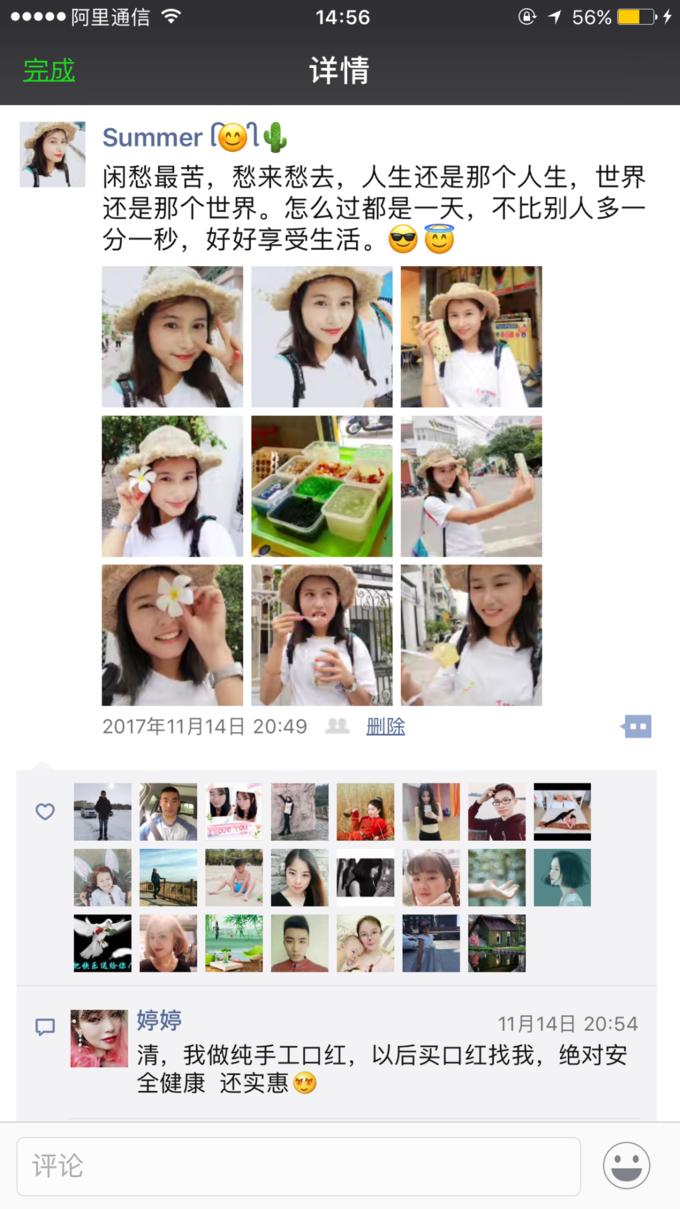Focus the 评论 comment input box
Image resolution: width=680 pixels, height=1209 pixels.
coord(298,1166)
